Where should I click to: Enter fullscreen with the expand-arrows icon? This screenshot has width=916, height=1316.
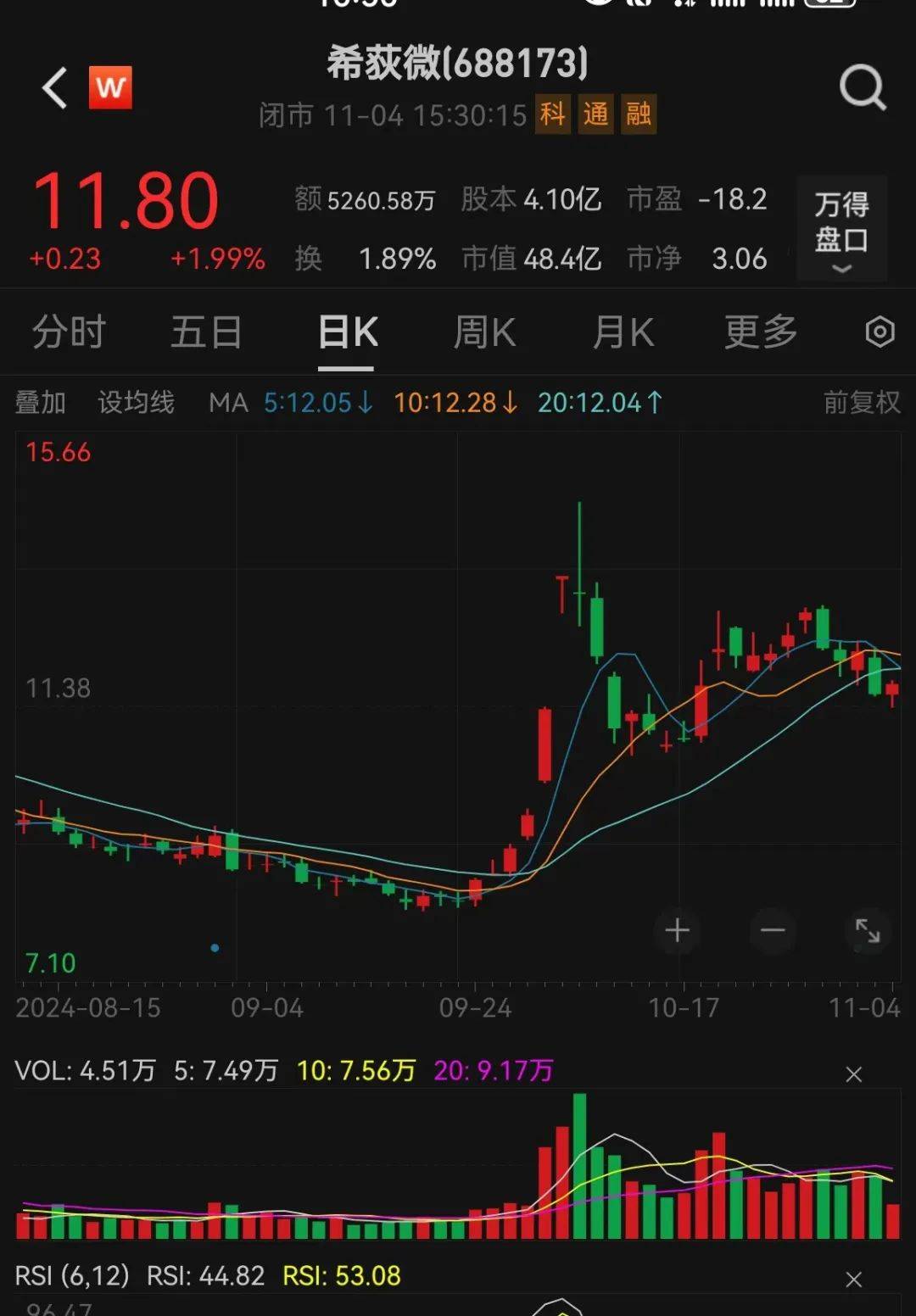point(867,930)
